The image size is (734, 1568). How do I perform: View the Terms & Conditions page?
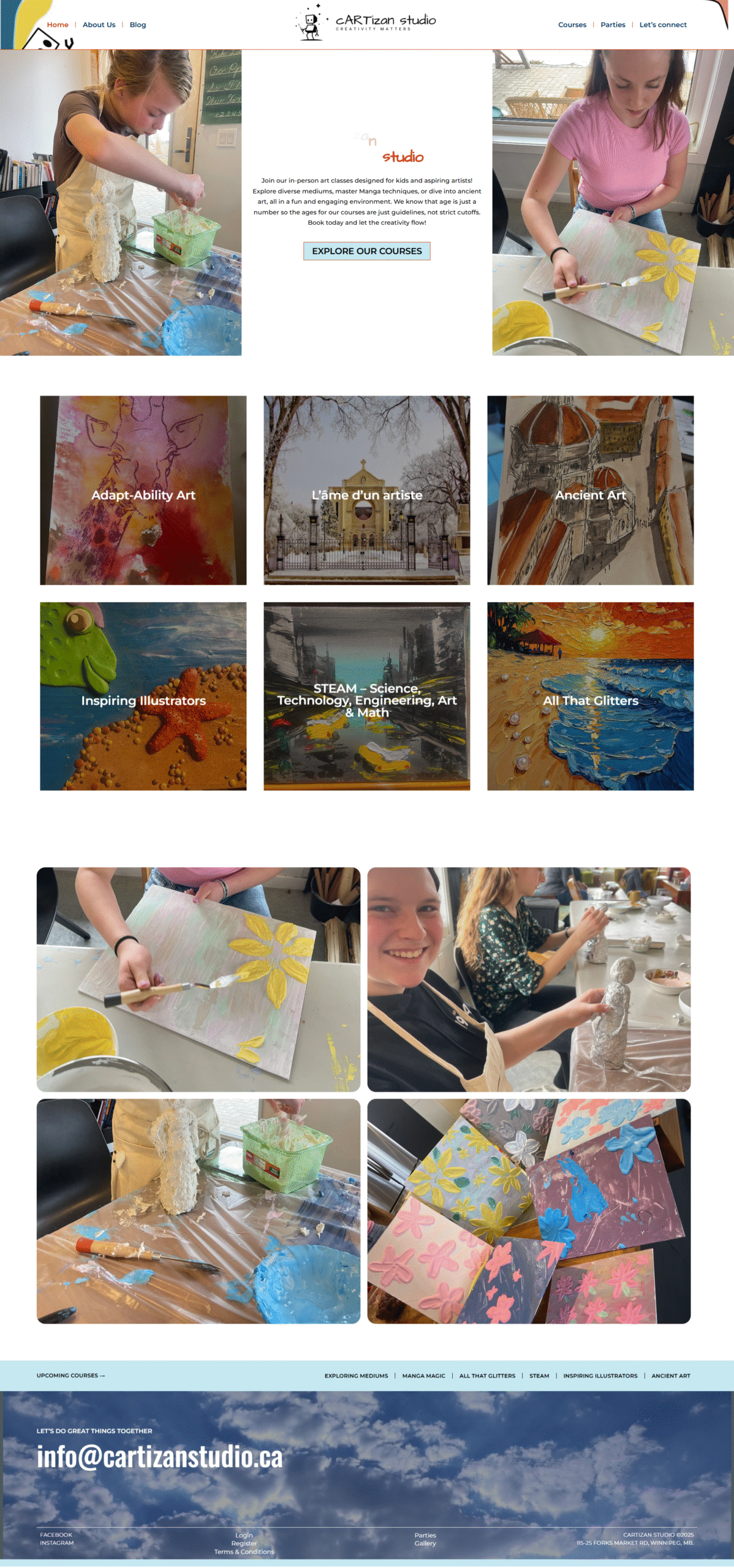click(244, 1551)
